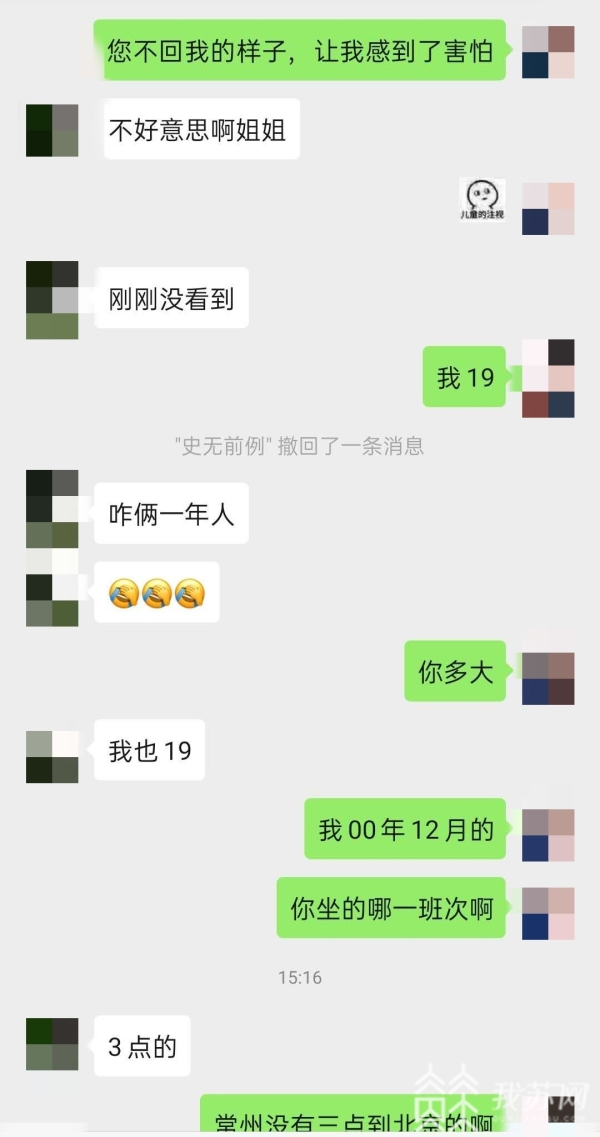The image size is (600, 1137).
Task: Tap the avatar next to "刚刚没看到"
Action: 52,300
